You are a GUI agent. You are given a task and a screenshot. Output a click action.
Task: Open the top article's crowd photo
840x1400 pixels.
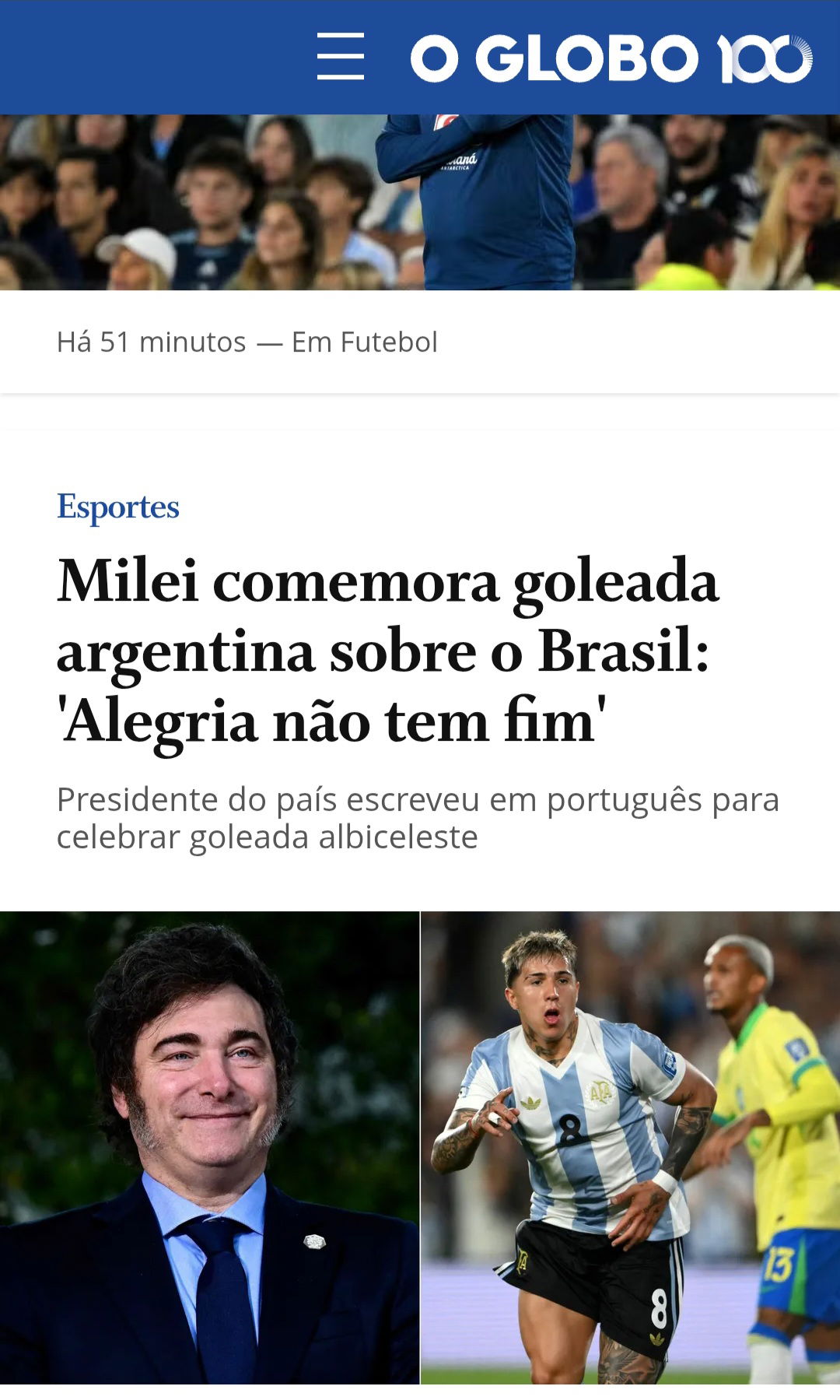tap(420, 202)
